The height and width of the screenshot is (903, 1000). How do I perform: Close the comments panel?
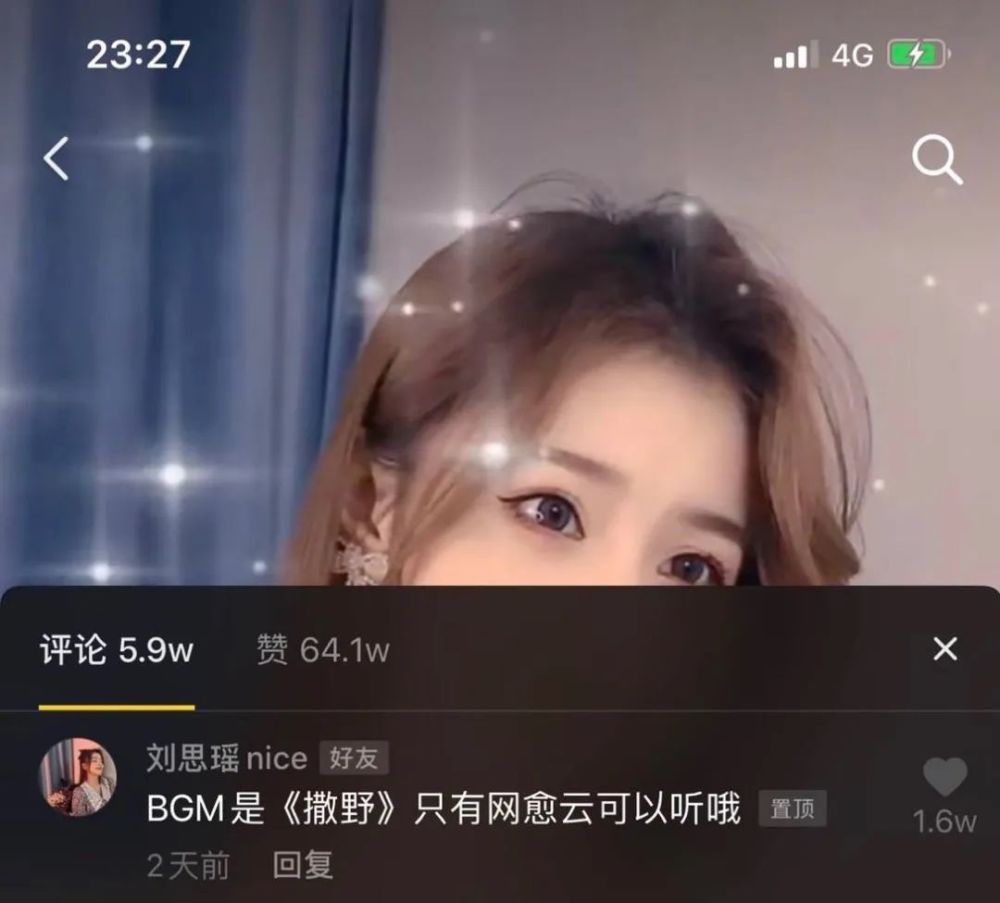point(944,650)
